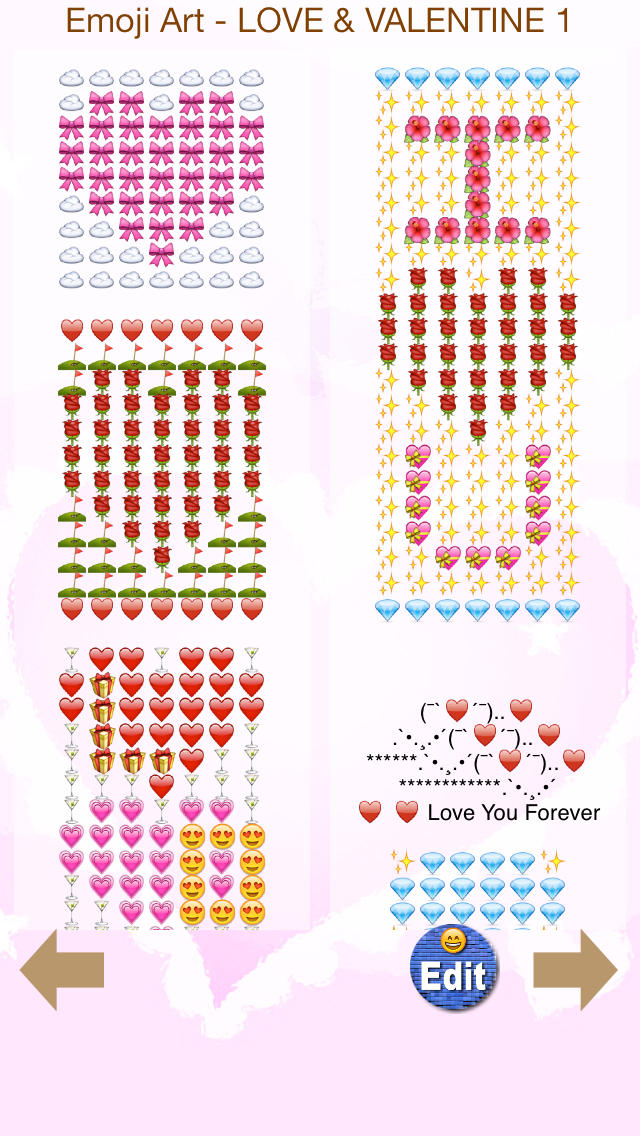Select the pink bow heart emoji art
Screen dimensions: 640x1136
pyautogui.click(x=161, y=178)
